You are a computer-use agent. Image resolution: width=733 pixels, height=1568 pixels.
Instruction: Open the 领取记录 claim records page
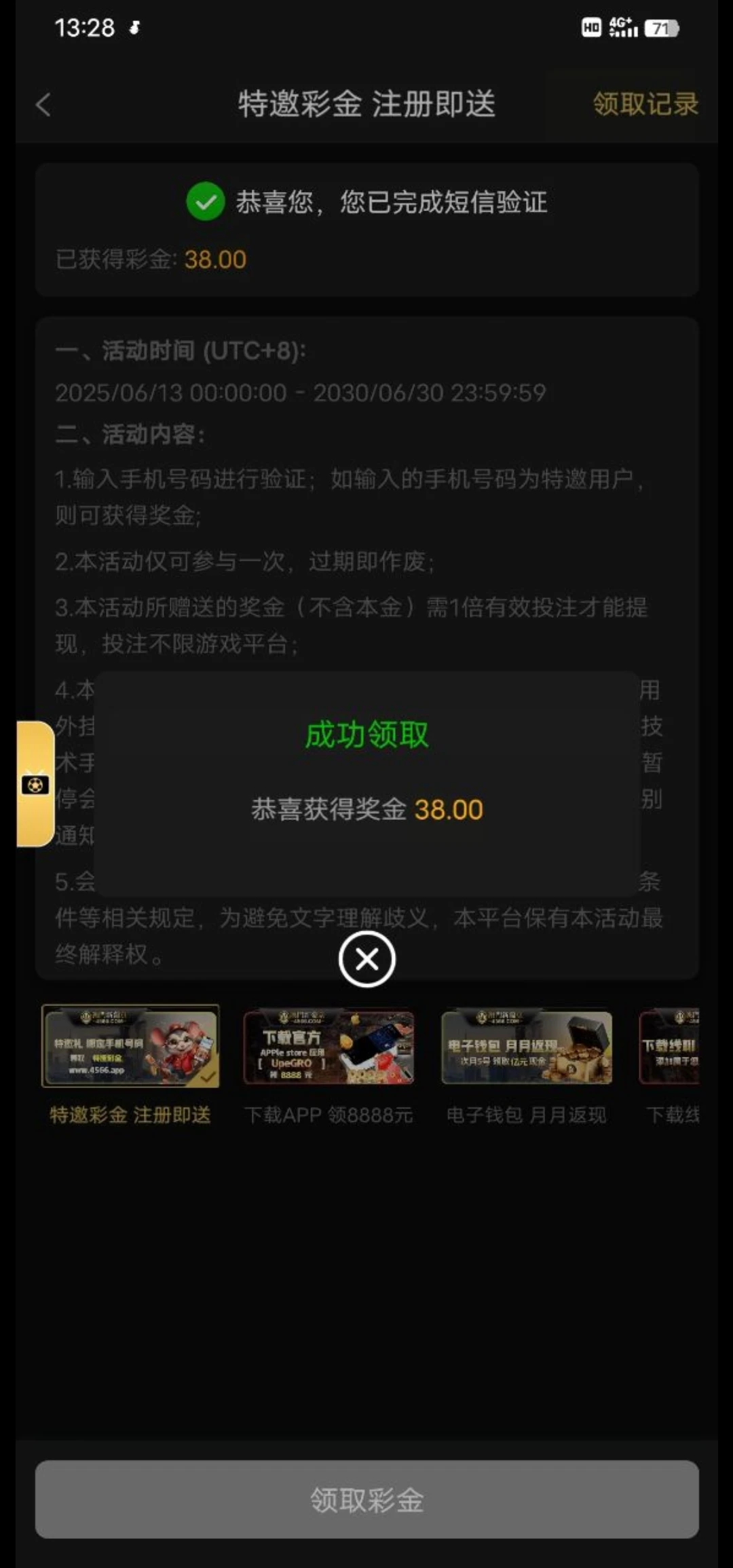(x=643, y=105)
